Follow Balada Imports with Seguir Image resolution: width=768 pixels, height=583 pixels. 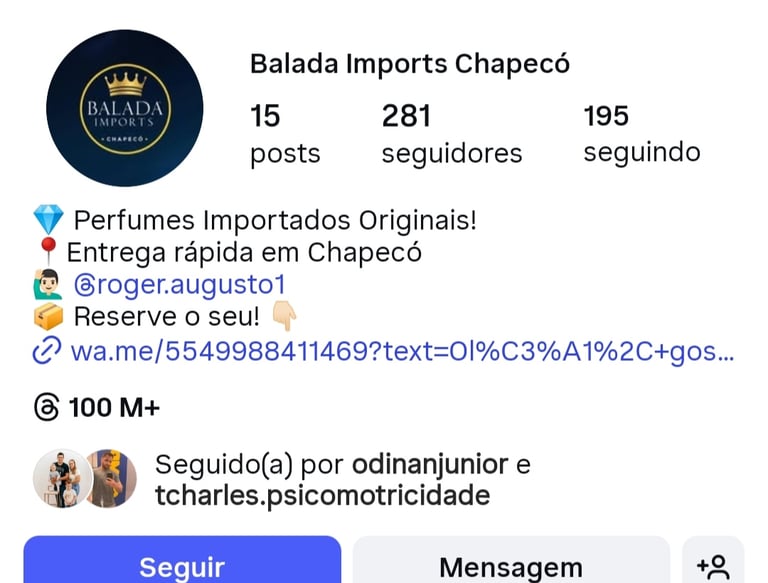click(x=182, y=564)
